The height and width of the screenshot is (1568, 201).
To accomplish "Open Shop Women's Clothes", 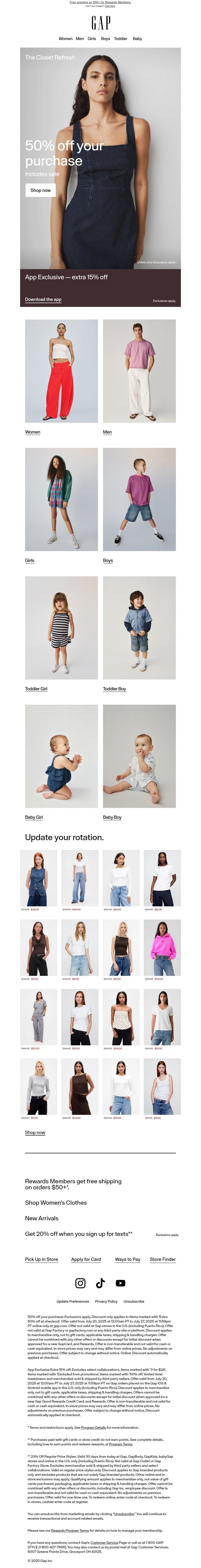I will (56, 1202).
